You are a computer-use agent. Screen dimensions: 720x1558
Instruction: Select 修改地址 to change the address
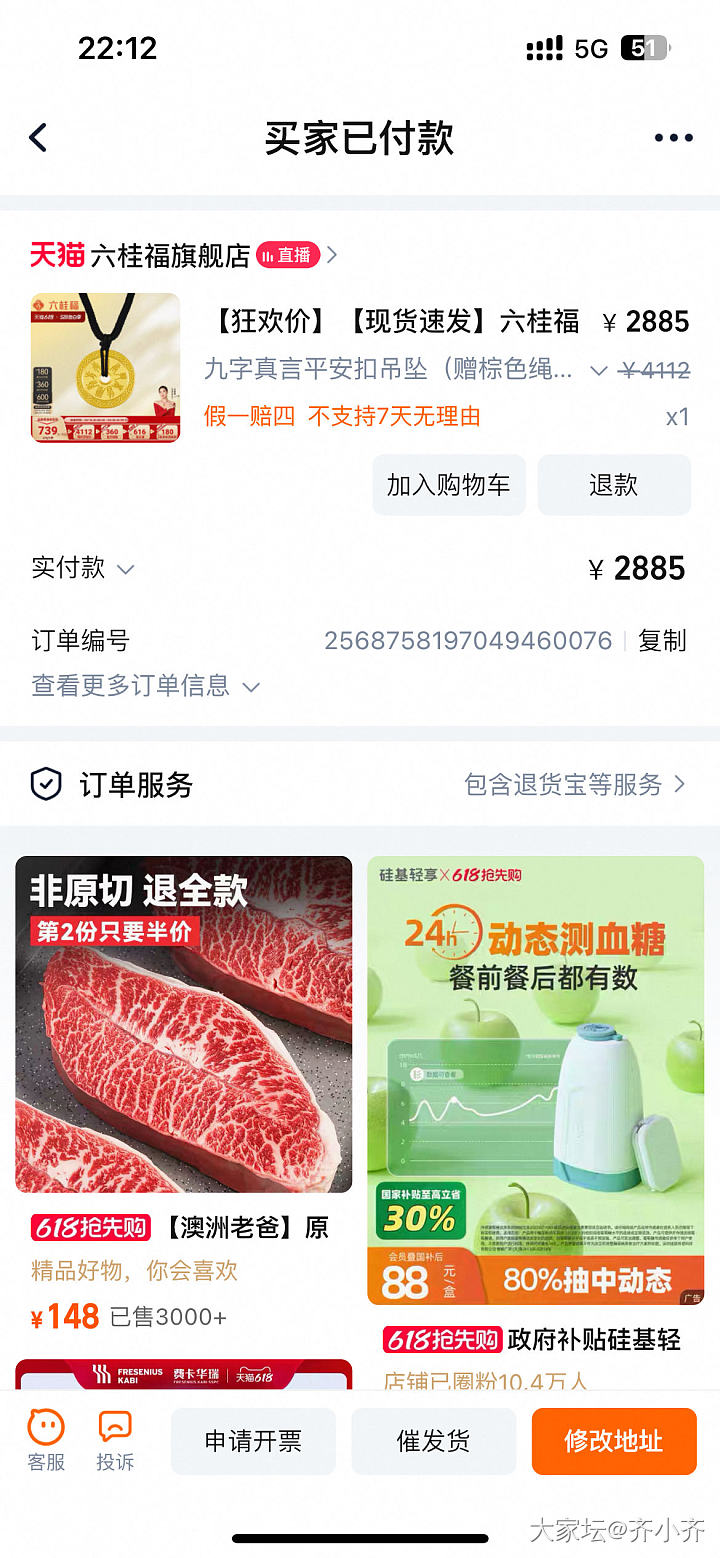pos(613,1441)
